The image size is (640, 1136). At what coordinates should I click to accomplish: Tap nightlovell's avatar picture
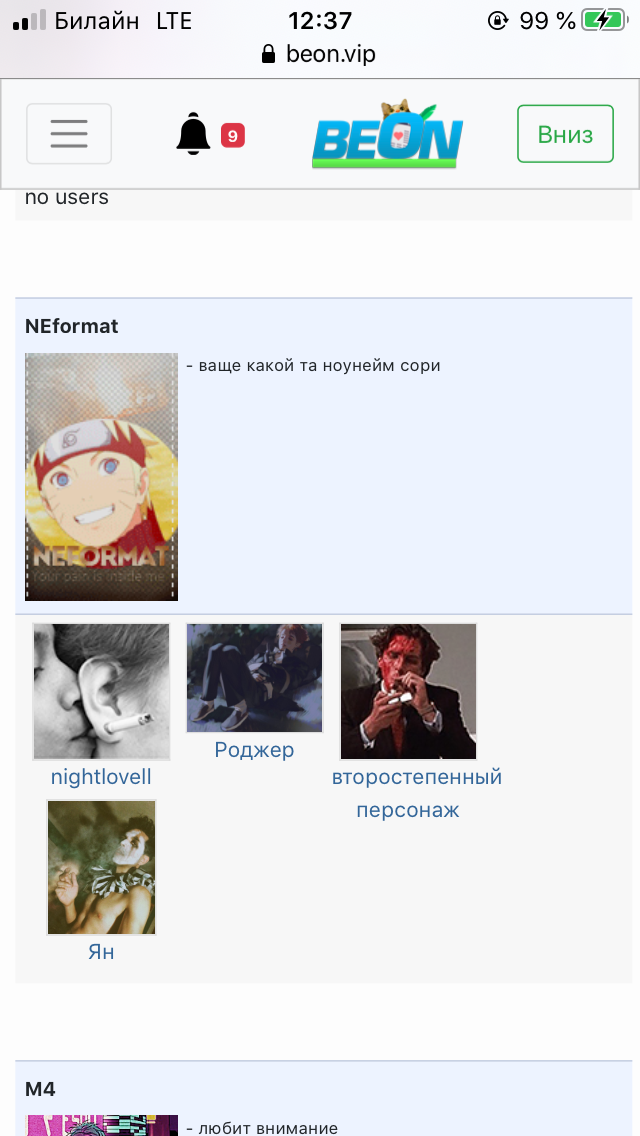coord(101,692)
